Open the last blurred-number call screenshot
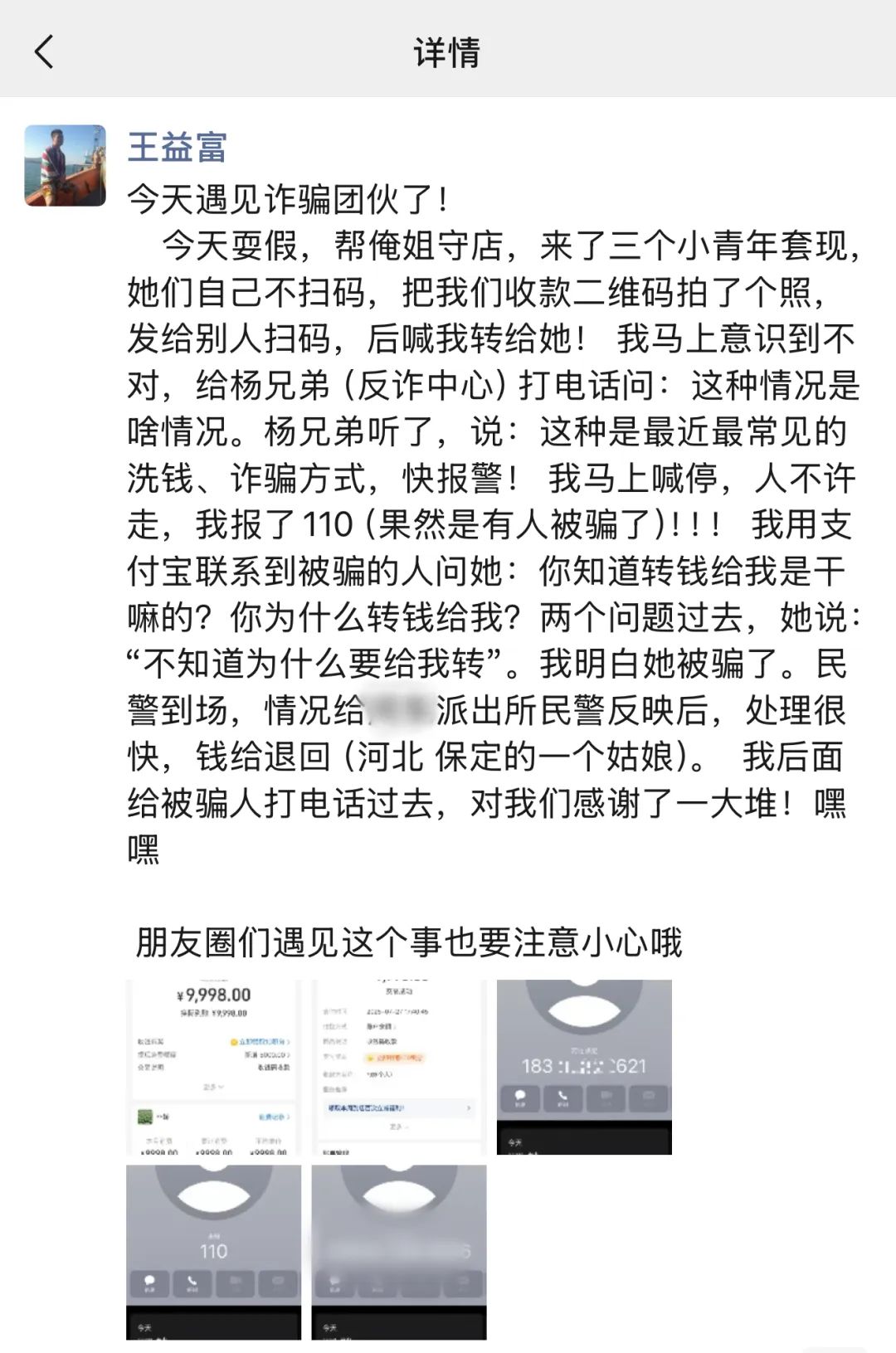The height and width of the screenshot is (1353, 896). (x=399, y=1252)
